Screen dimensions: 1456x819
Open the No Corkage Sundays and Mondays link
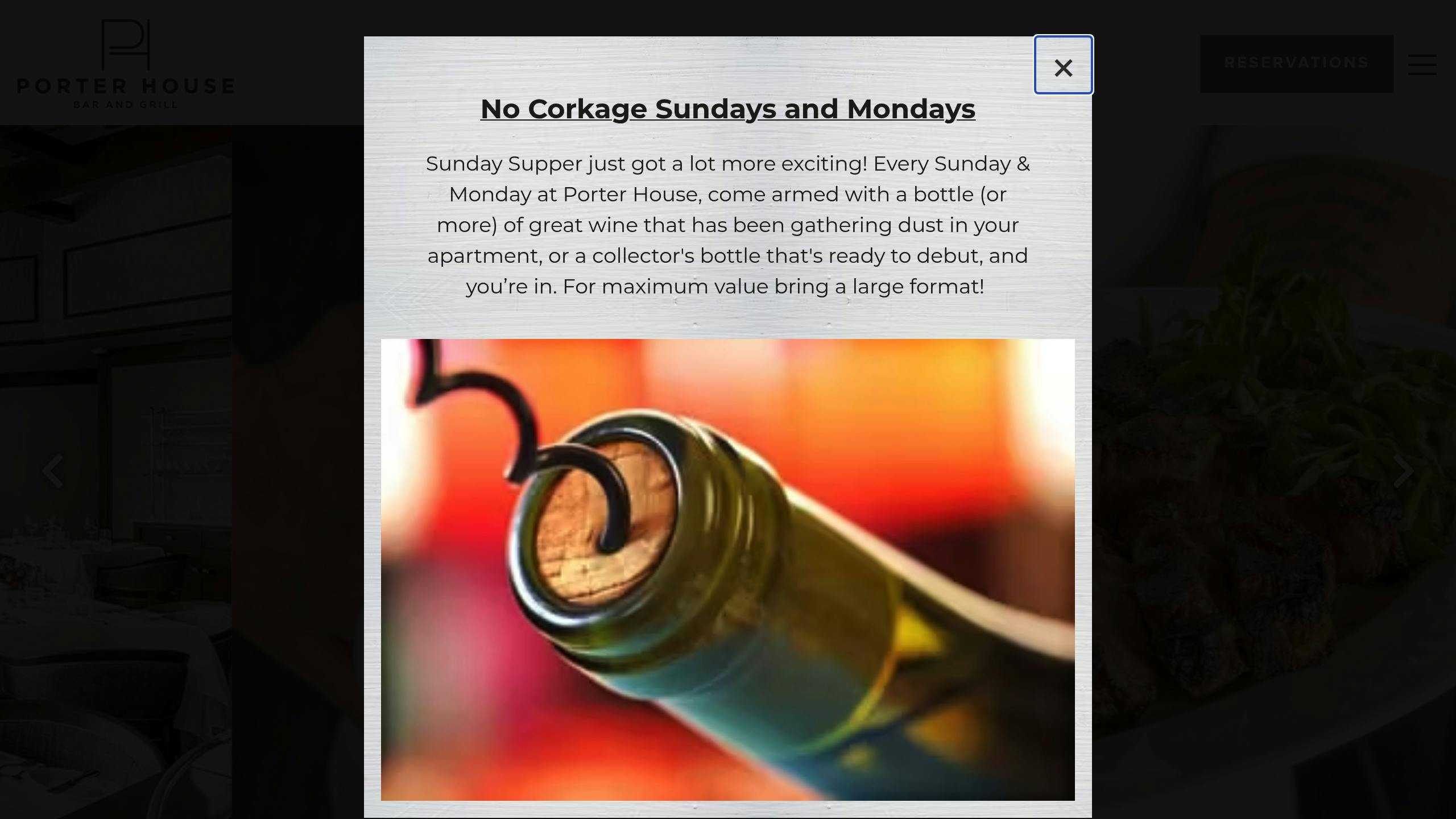tap(727, 109)
